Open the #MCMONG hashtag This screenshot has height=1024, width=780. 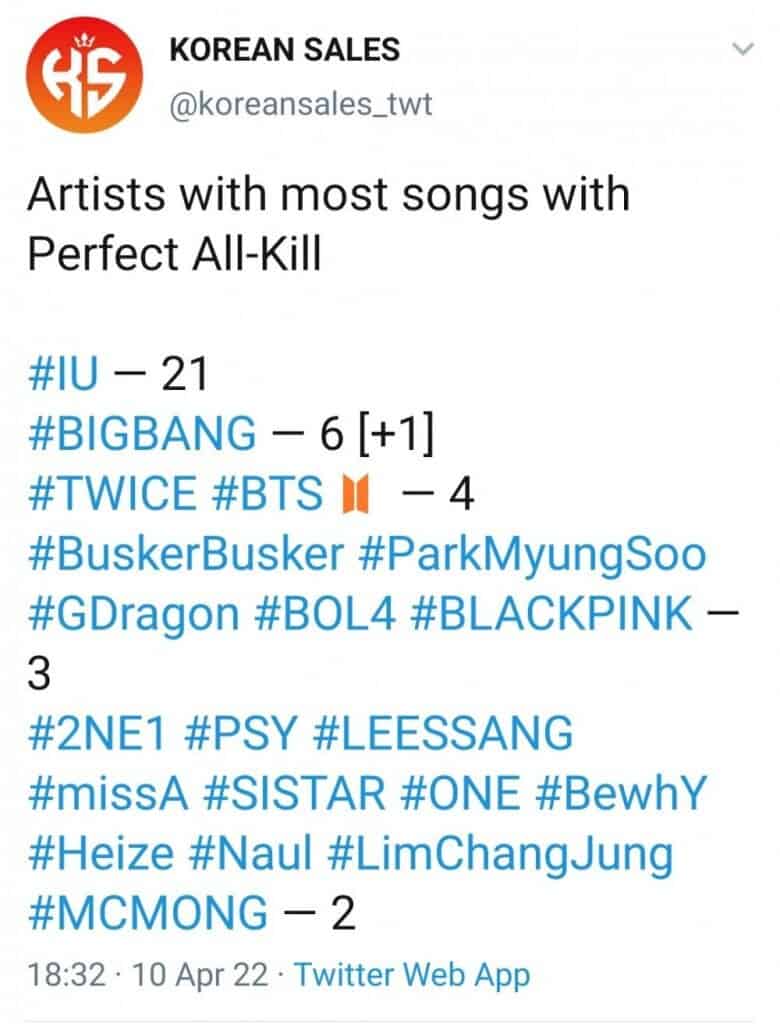[148, 914]
